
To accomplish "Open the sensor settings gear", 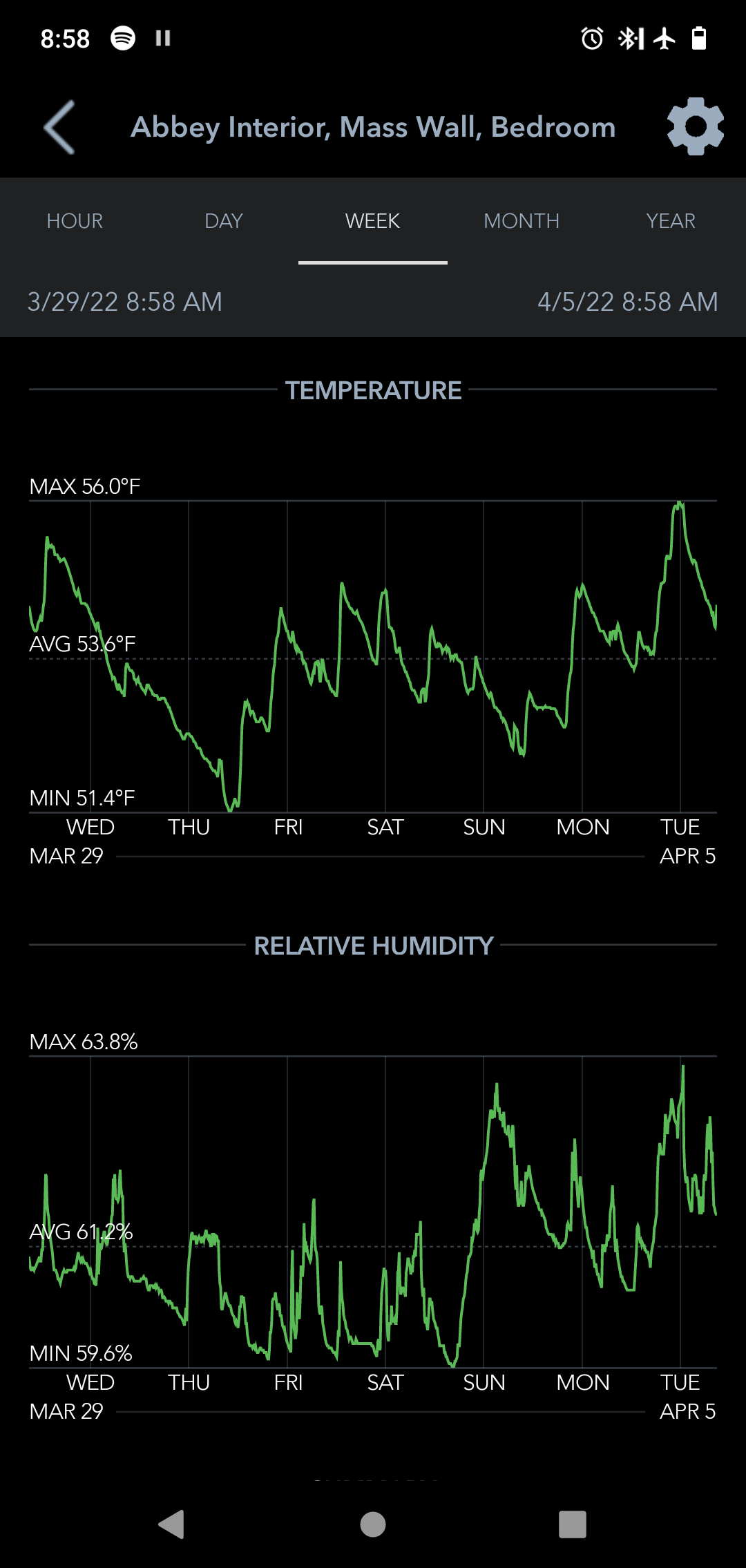I will 695,126.
